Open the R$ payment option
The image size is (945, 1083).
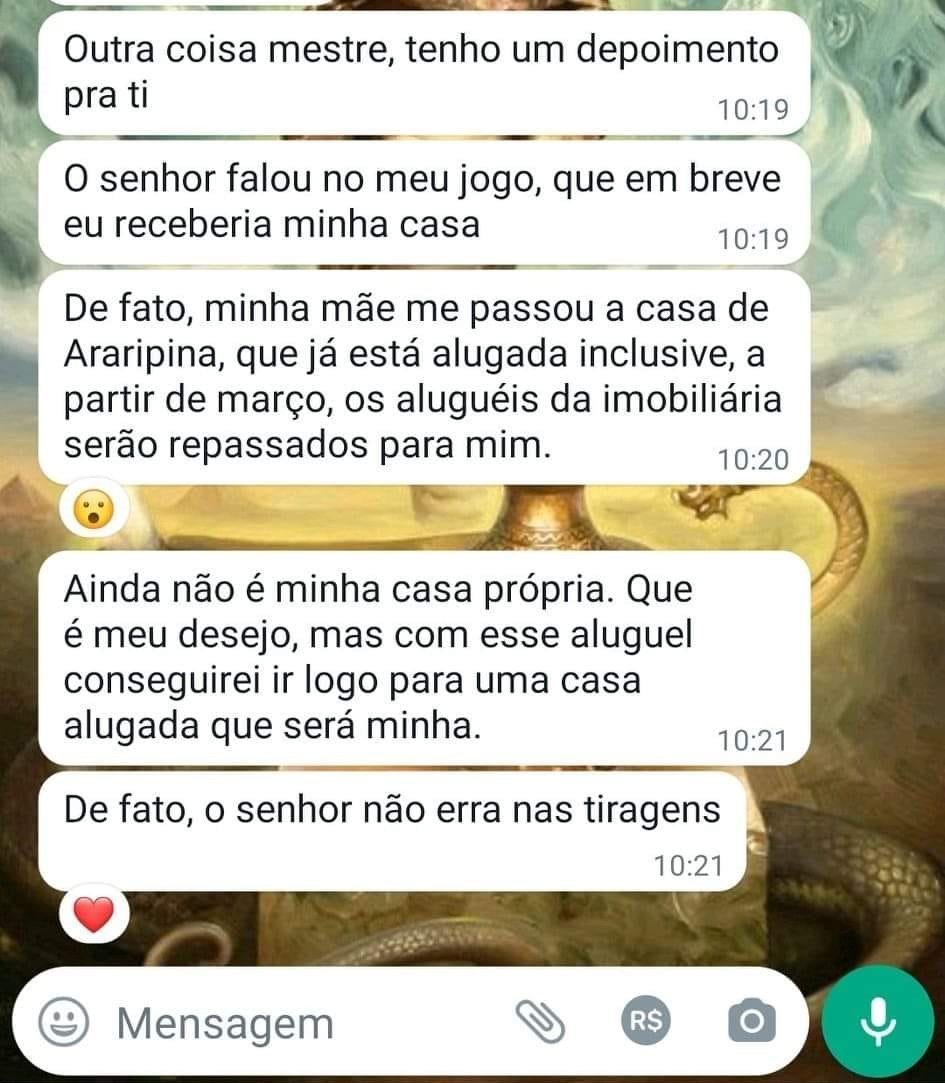pyautogui.click(x=645, y=1021)
